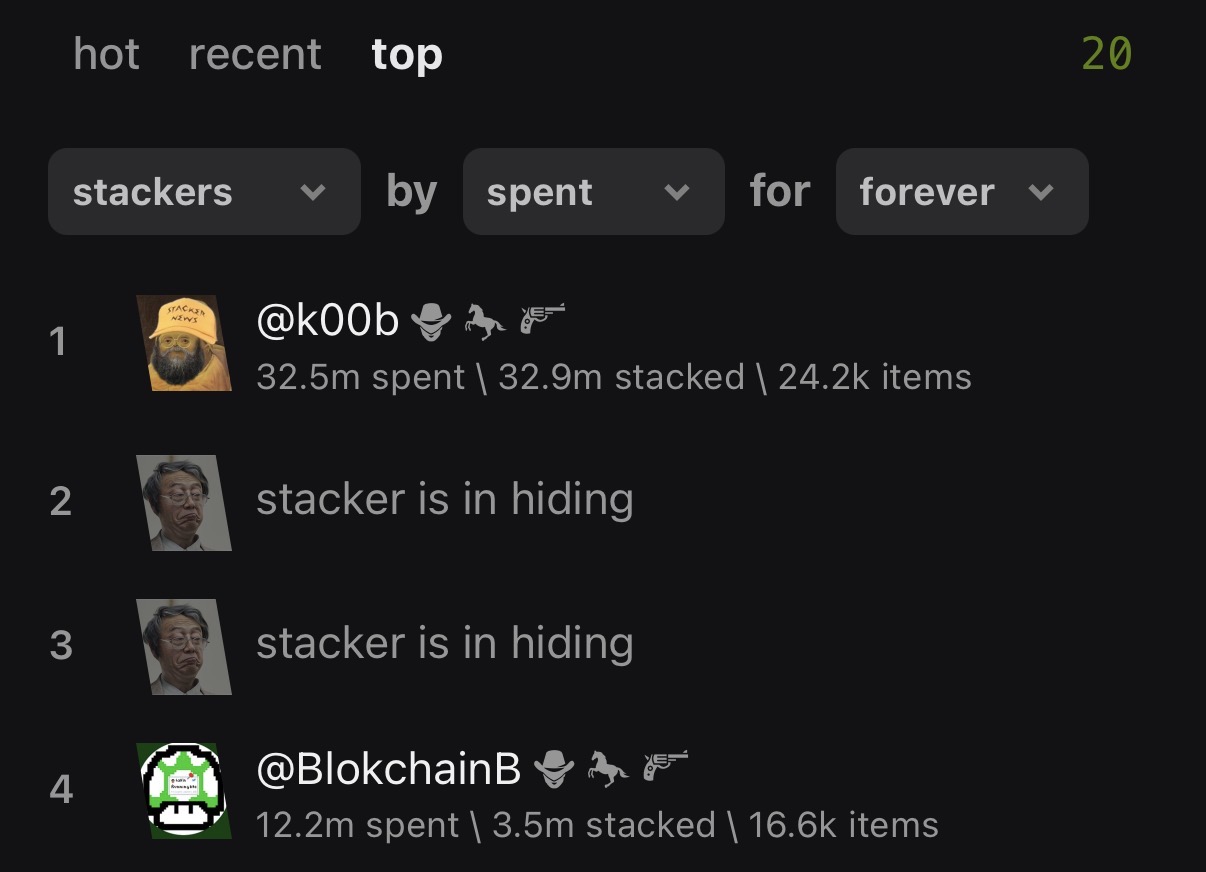Open the forever time range dropdown
The width and height of the screenshot is (1206, 872).
coord(961,192)
